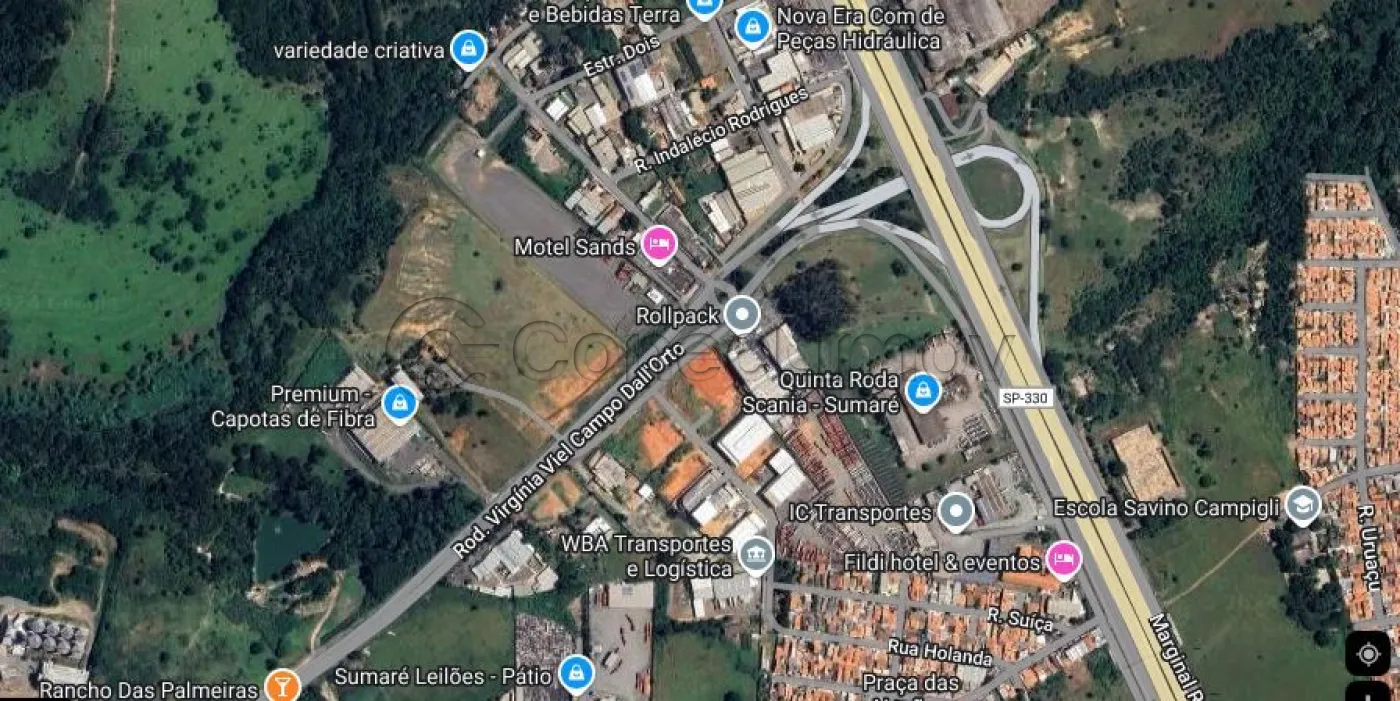Select Escola Savino Campigli school marker

point(1302,506)
